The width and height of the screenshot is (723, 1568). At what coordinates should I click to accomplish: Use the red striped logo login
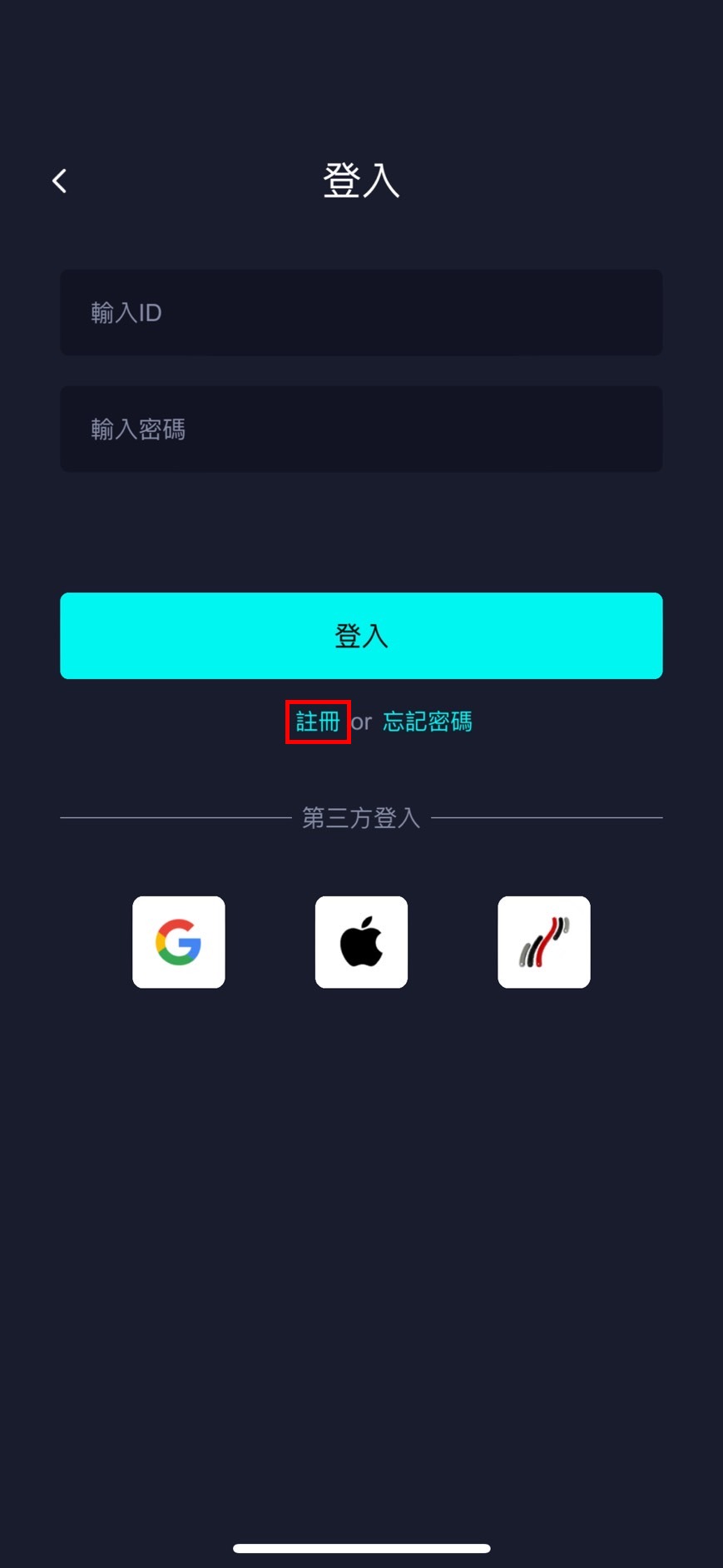click(544, 942)
